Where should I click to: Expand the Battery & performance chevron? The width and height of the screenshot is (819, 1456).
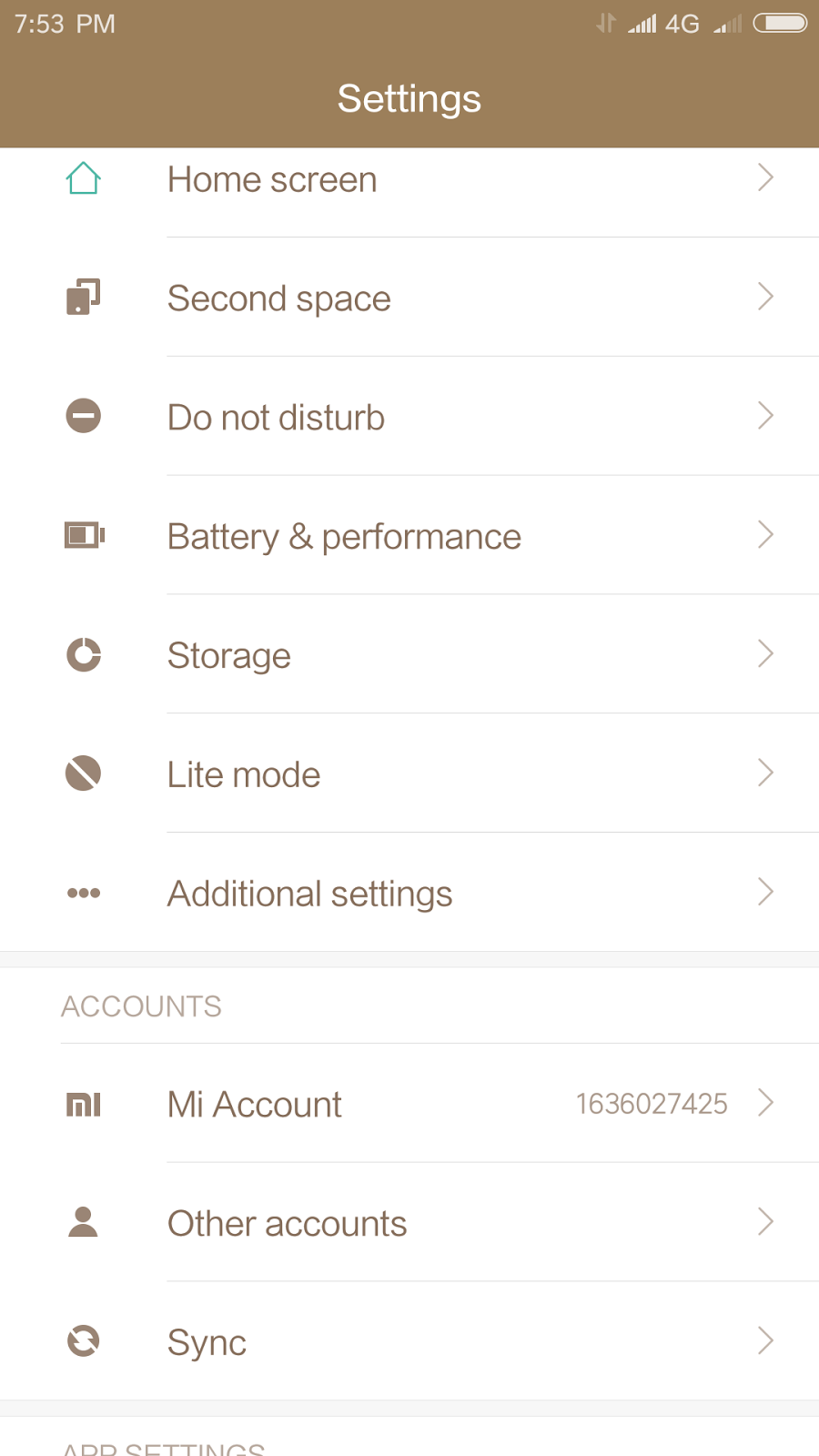pos(765,535)
